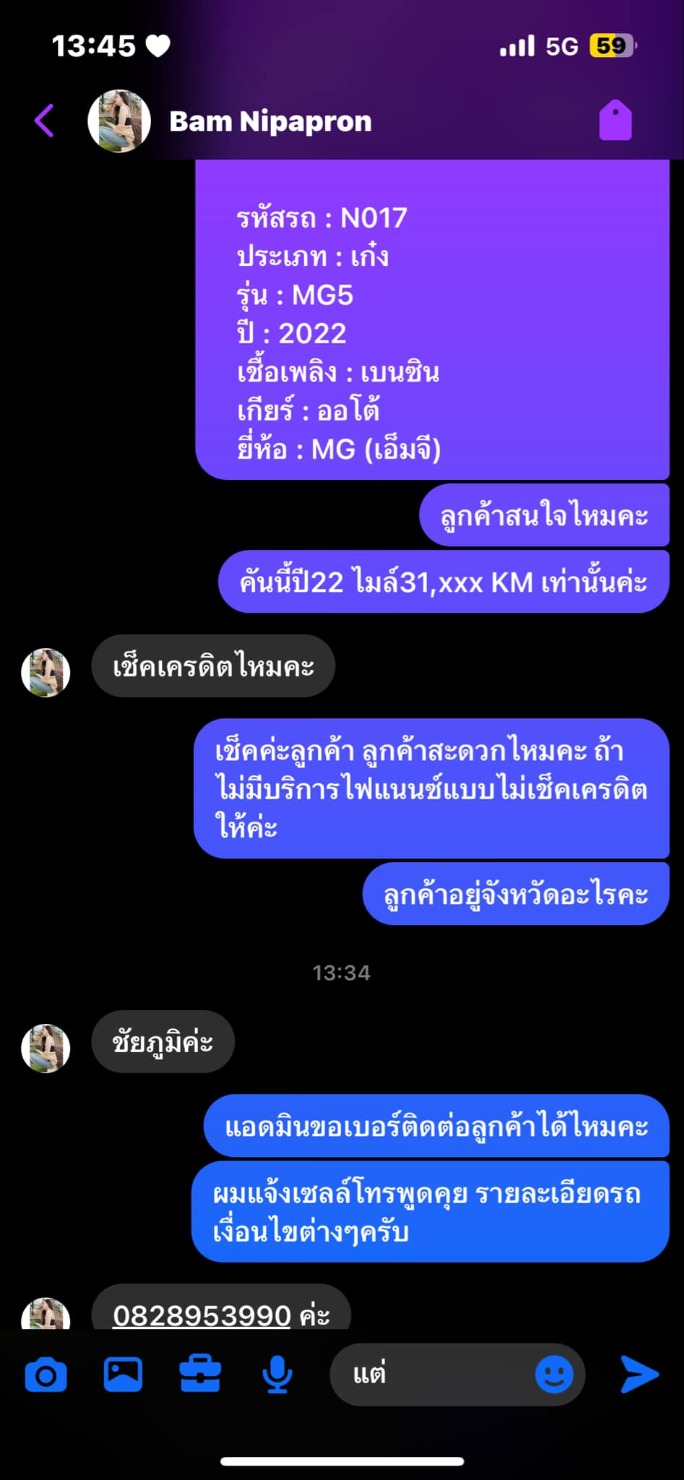Open the photo gallery picker
Viewport: 684px width, 1480px height.
pyautogui.click(x=123, y=1375)
